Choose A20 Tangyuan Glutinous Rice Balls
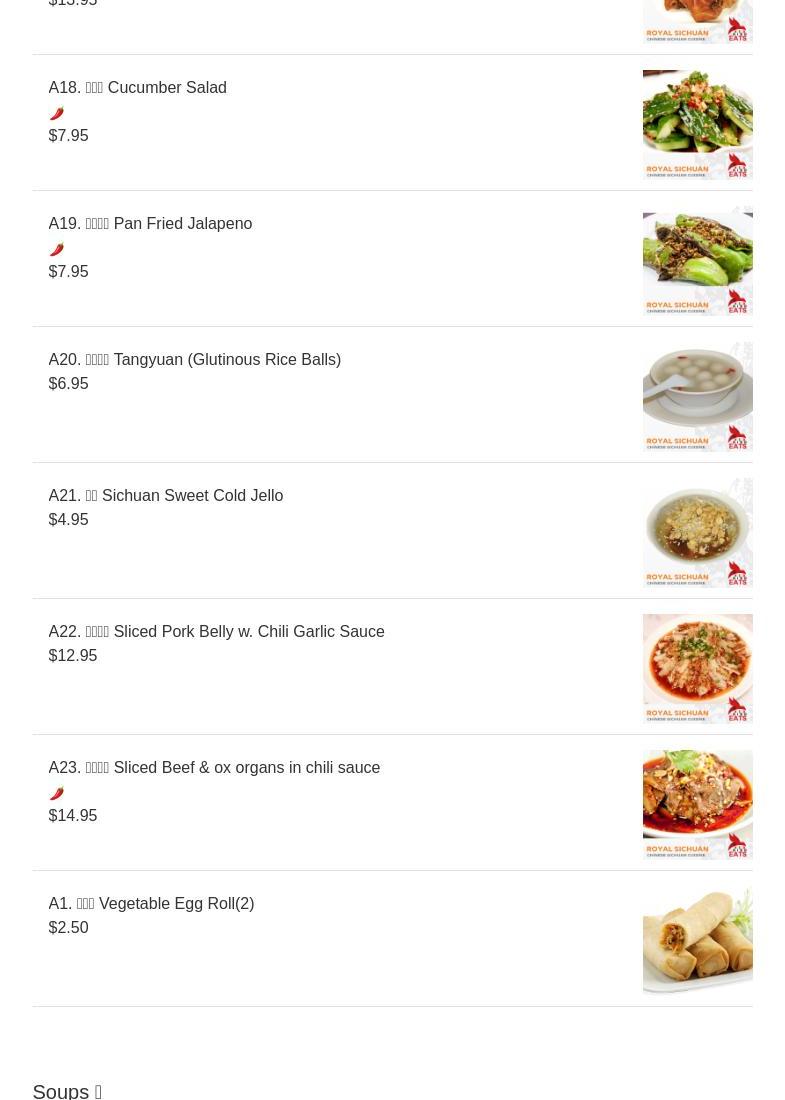The height and width of the screenshot is (1100, 785). [x=195, y=360]
